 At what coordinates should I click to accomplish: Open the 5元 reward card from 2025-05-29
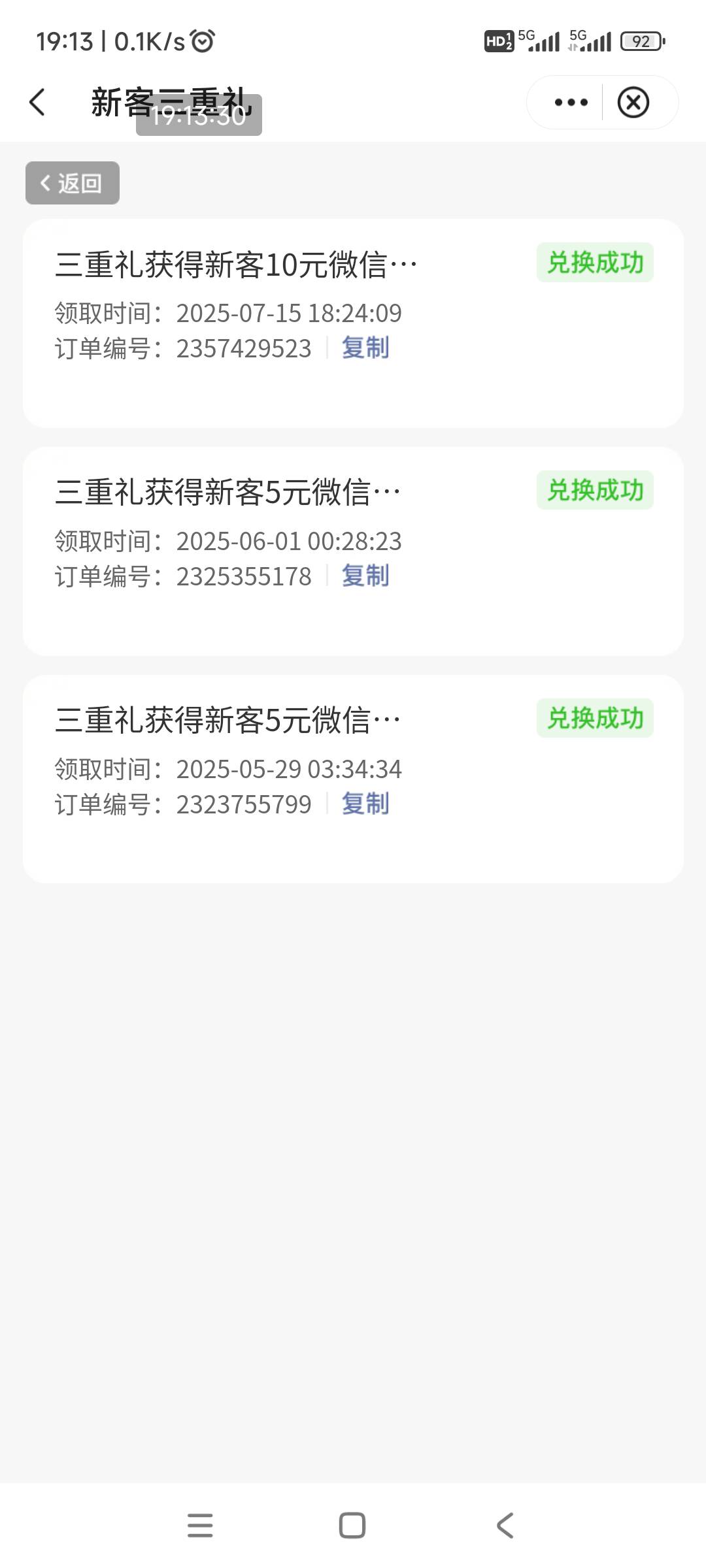pos(353,779)
